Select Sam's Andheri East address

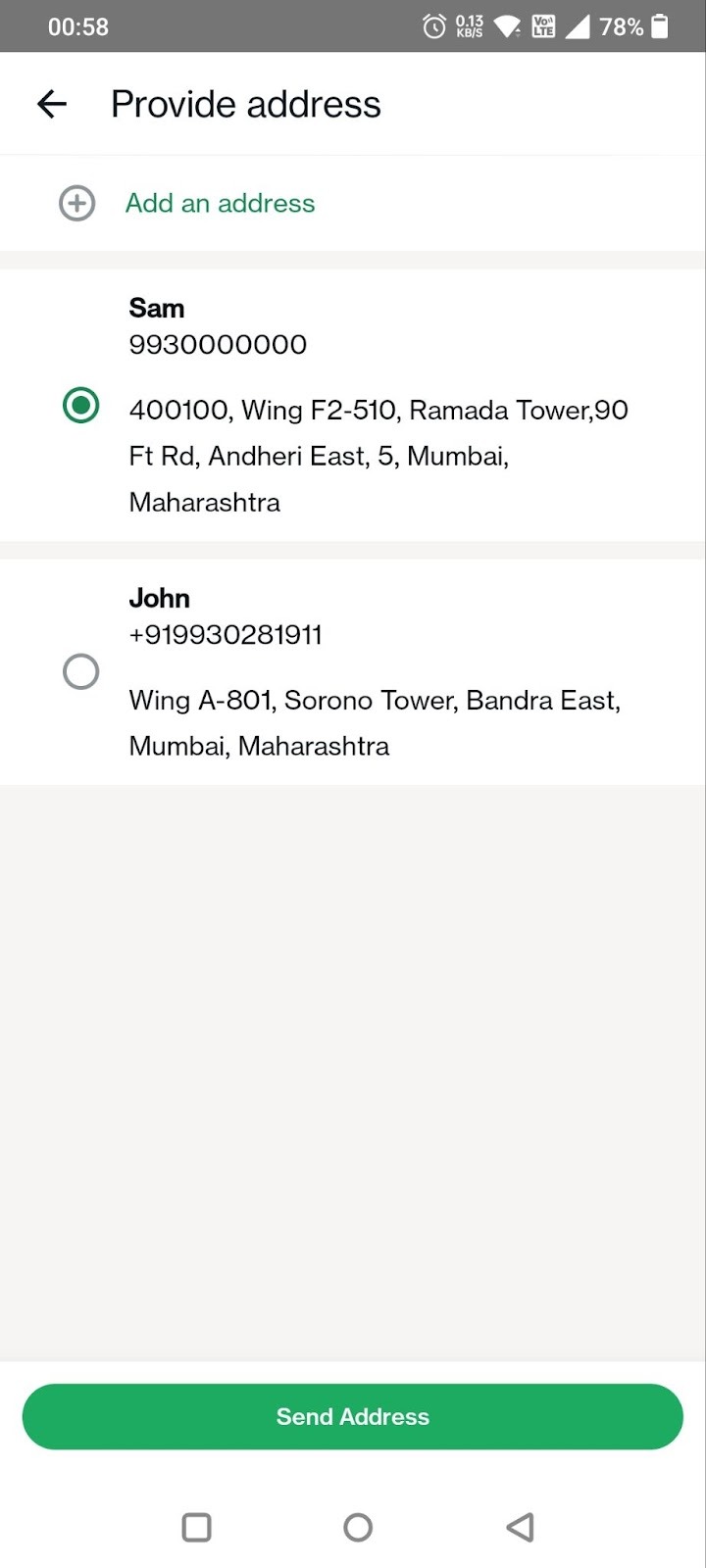tap(80, 405)
